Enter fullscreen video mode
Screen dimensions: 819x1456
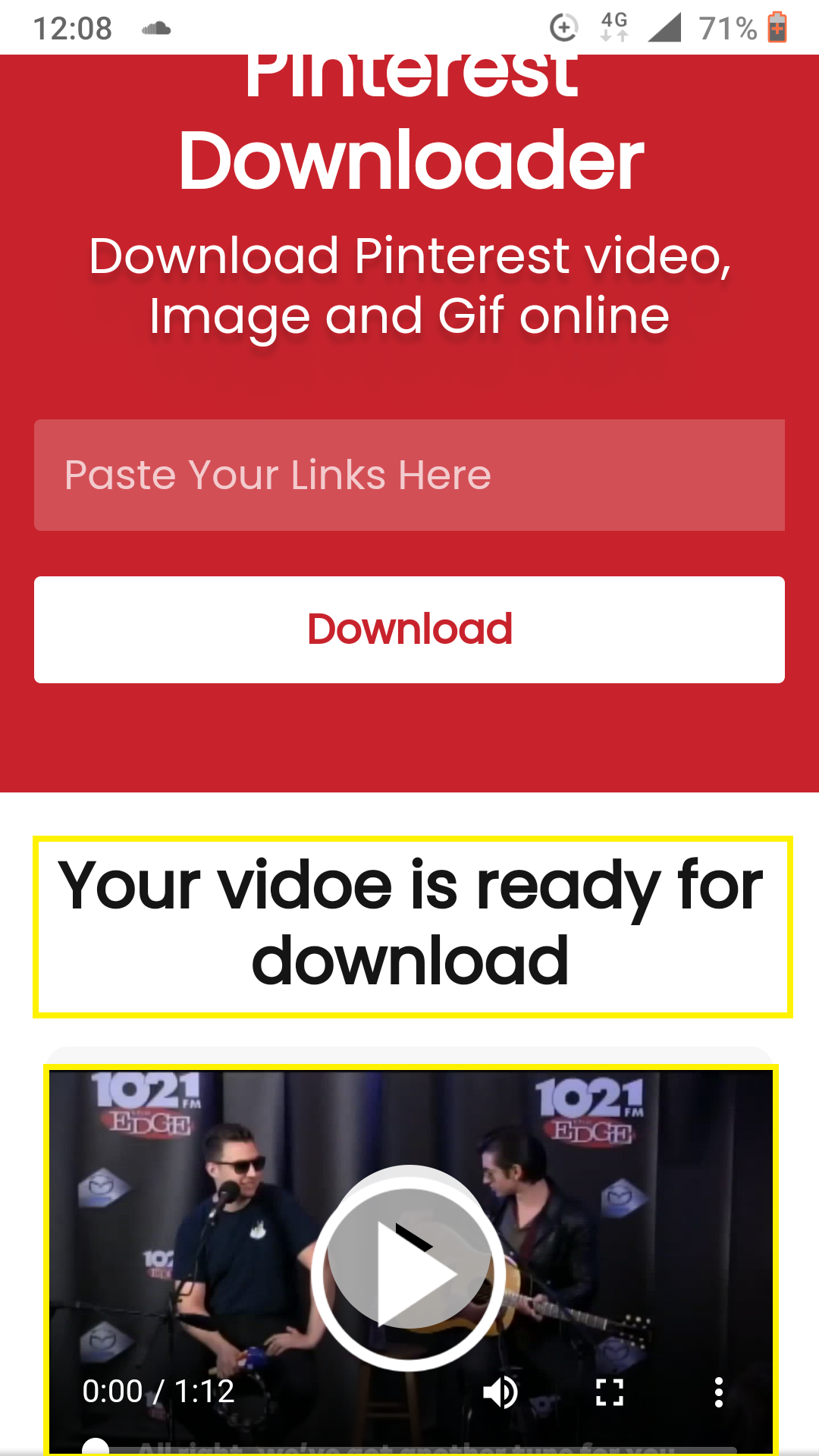pyautogui.click(x=610, y=1392)
